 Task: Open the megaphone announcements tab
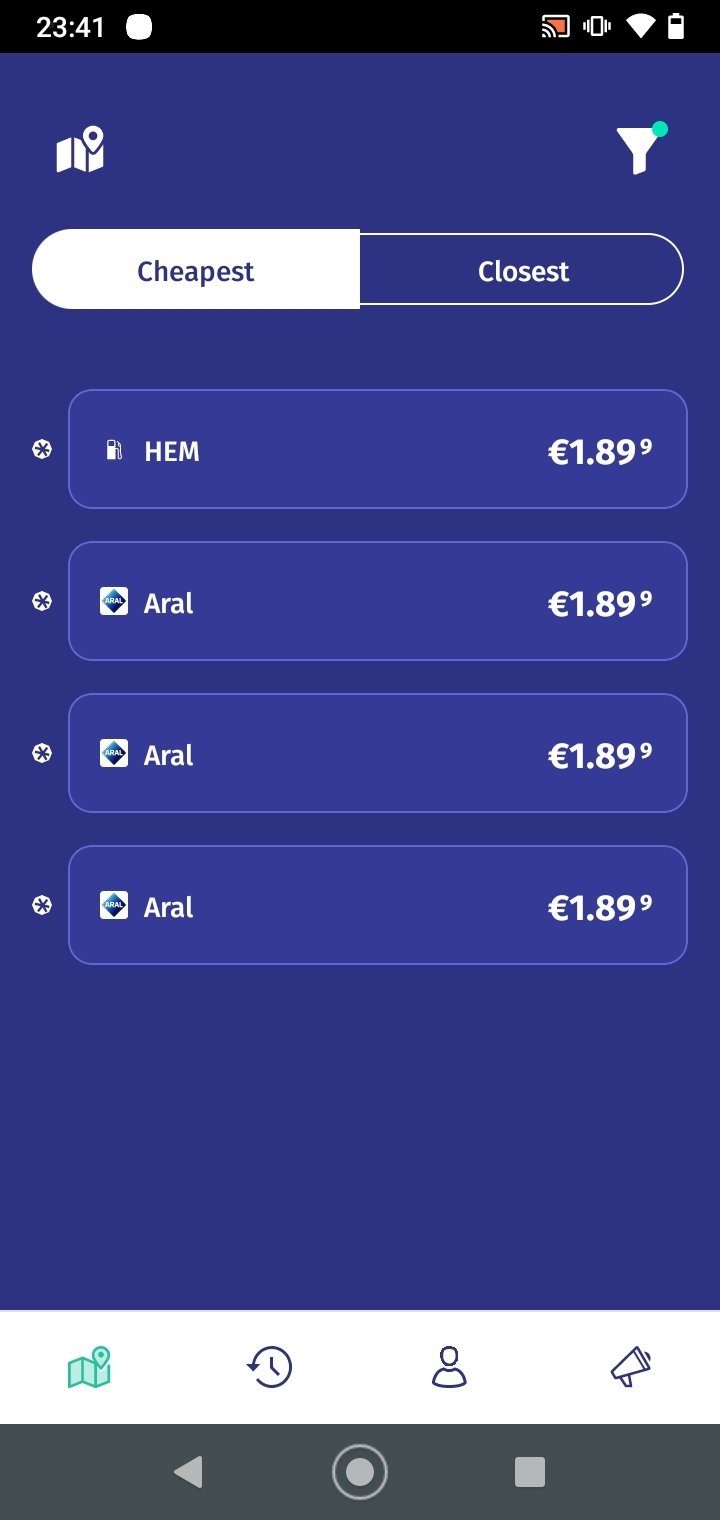[630, 1366]
